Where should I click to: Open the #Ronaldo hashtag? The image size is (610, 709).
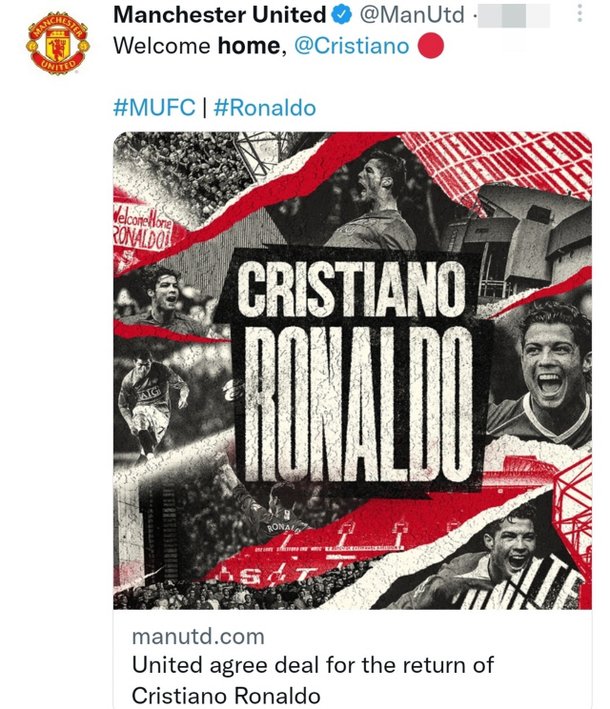(264, 108)
